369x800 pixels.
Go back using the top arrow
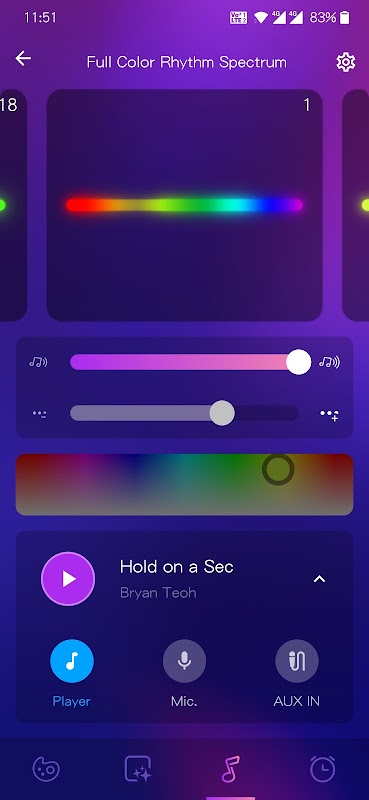tap(23, 59)
